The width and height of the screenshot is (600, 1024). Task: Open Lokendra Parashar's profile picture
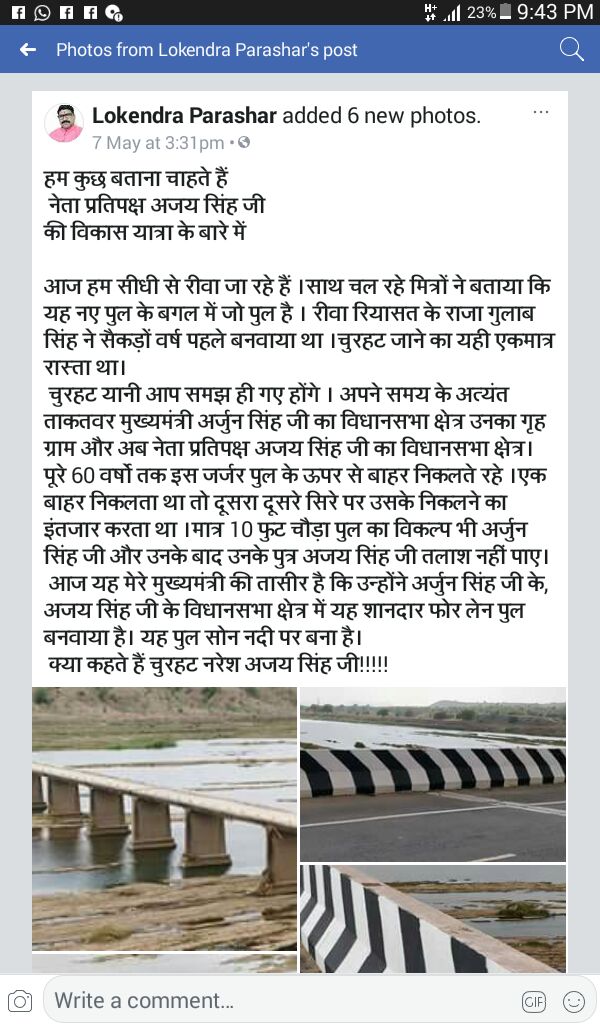coord(64,123)
